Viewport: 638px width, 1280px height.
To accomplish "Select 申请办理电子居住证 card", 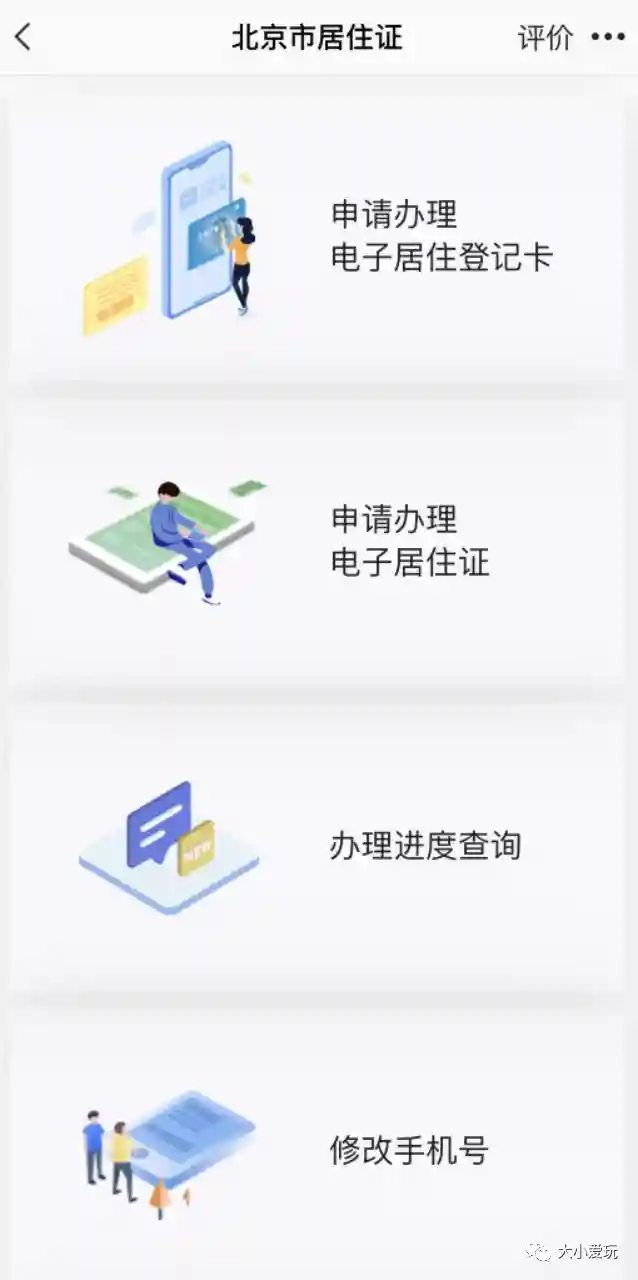I will tap(319, 541).
